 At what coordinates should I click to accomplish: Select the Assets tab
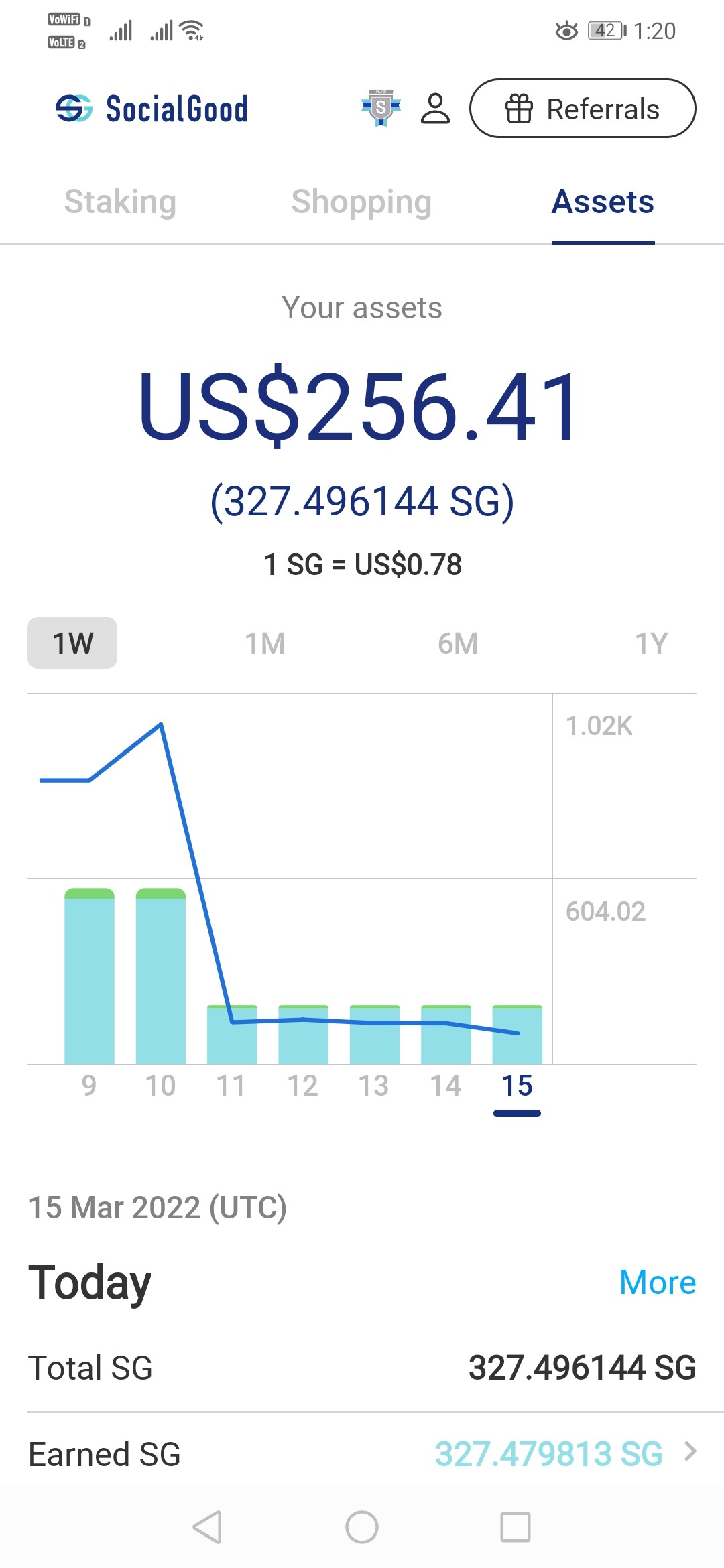tap(603, 202)
